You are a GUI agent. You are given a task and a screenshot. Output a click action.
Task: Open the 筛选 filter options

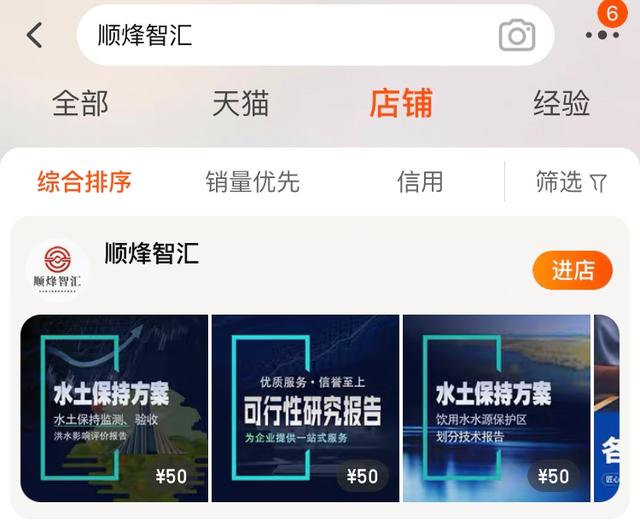point(571,181)
